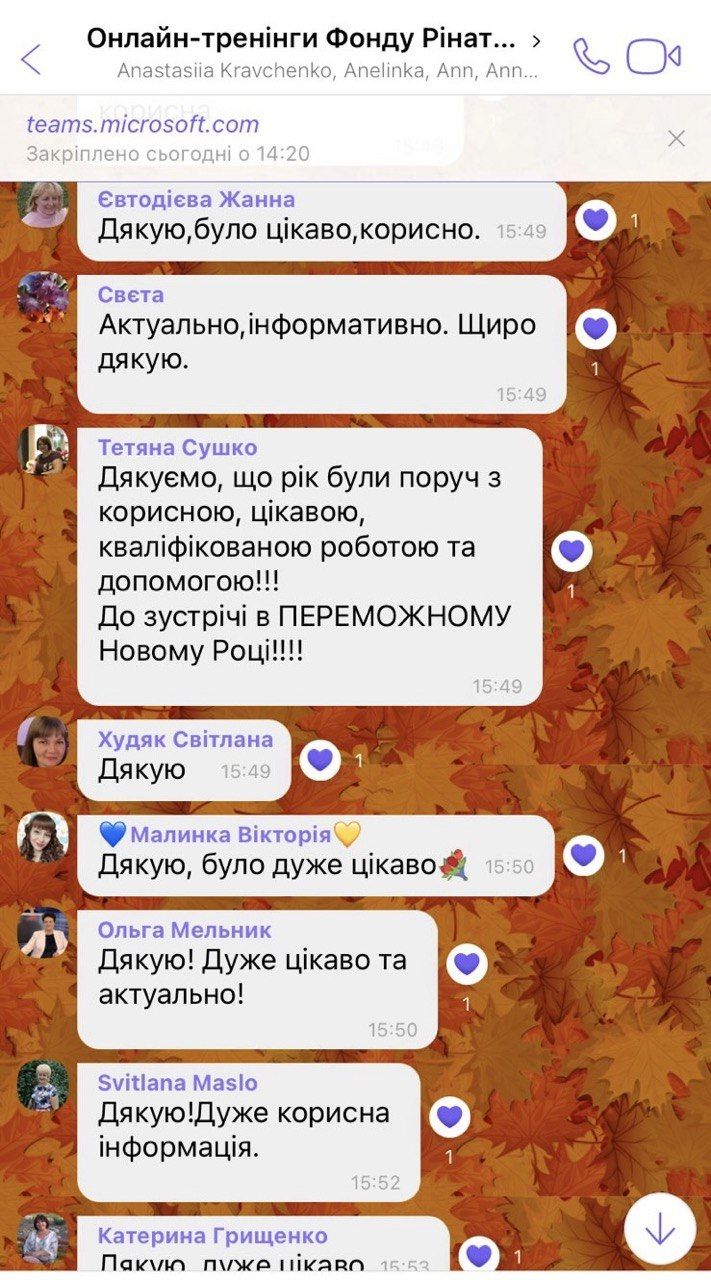Open the pinned teams.microsoft.com message
This screenshot has width=711, height=1280.
point(142,125)
